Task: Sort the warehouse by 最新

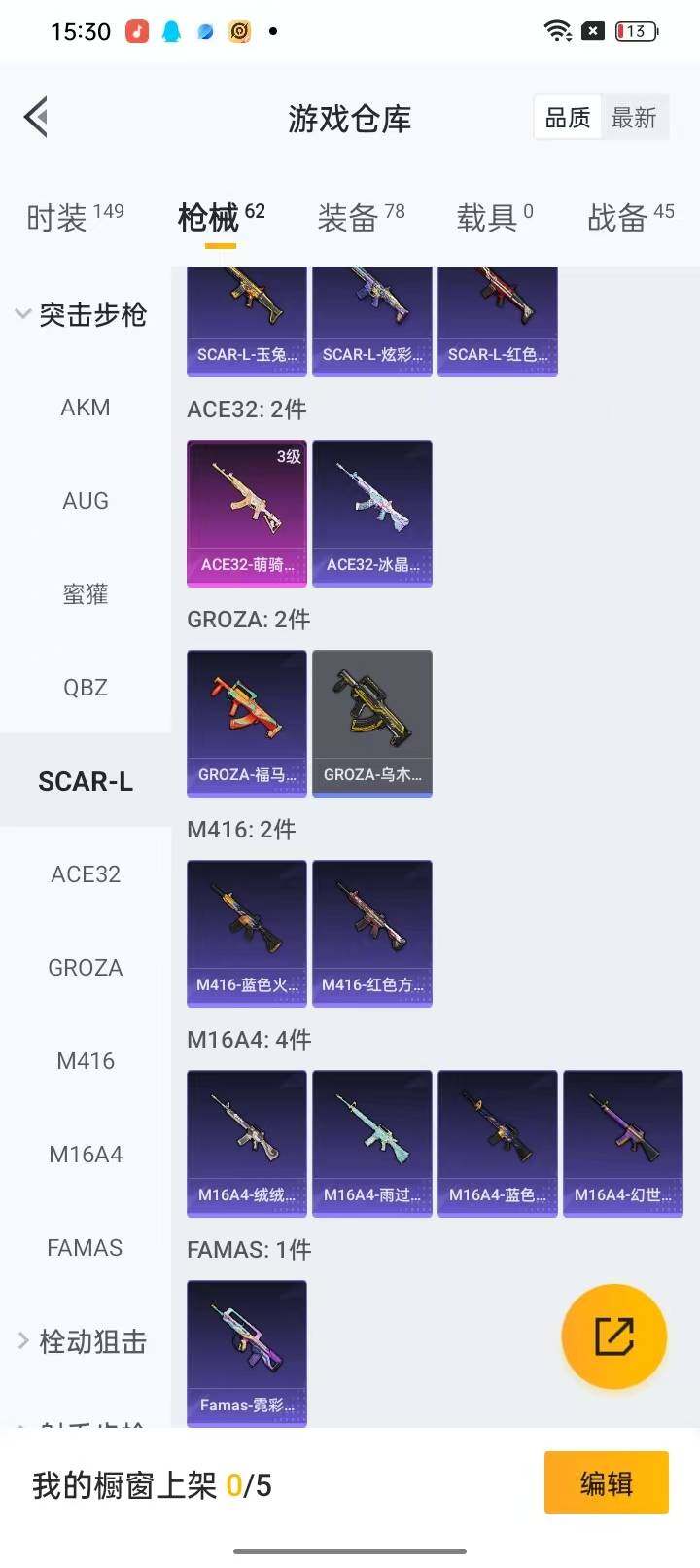Action: (634, 119)
